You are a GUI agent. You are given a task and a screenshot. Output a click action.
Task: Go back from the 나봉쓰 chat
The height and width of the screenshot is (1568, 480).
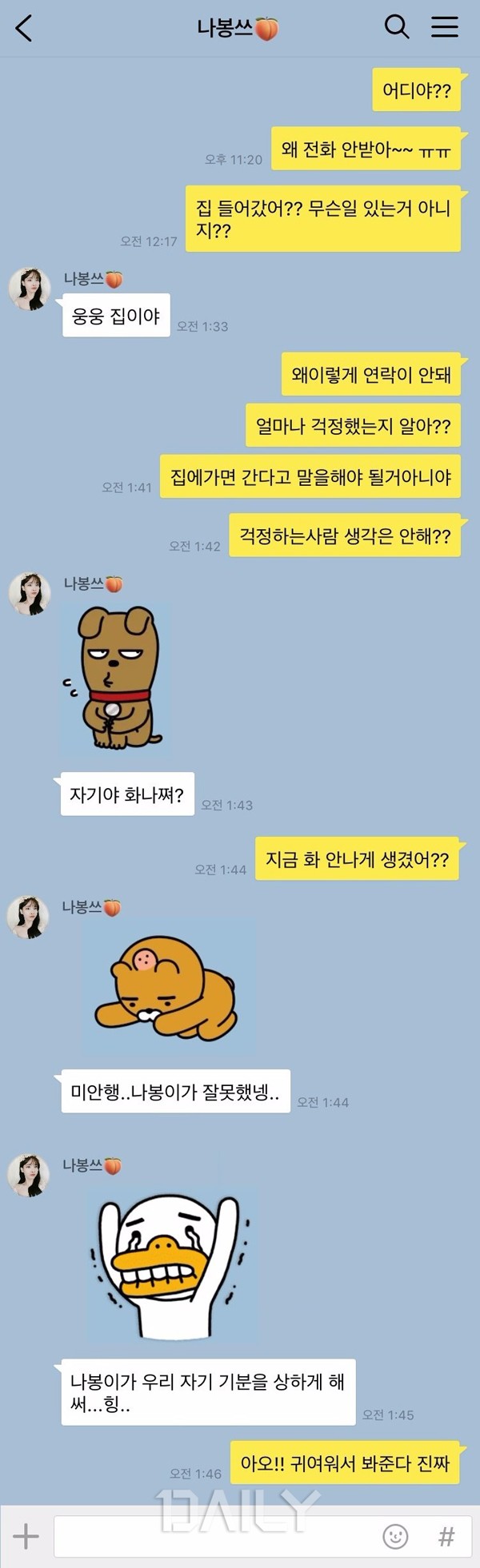25,29
